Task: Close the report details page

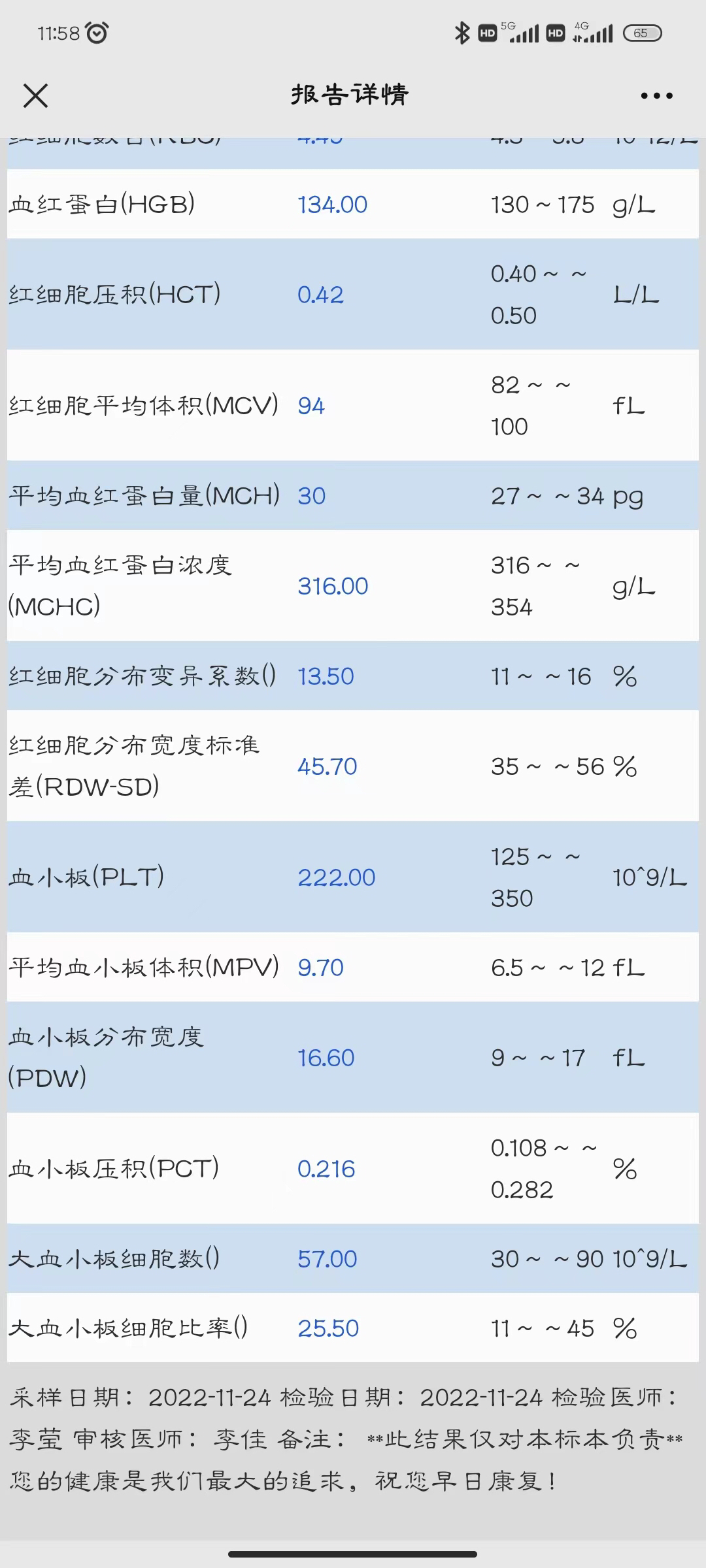Action: (35, 95)
